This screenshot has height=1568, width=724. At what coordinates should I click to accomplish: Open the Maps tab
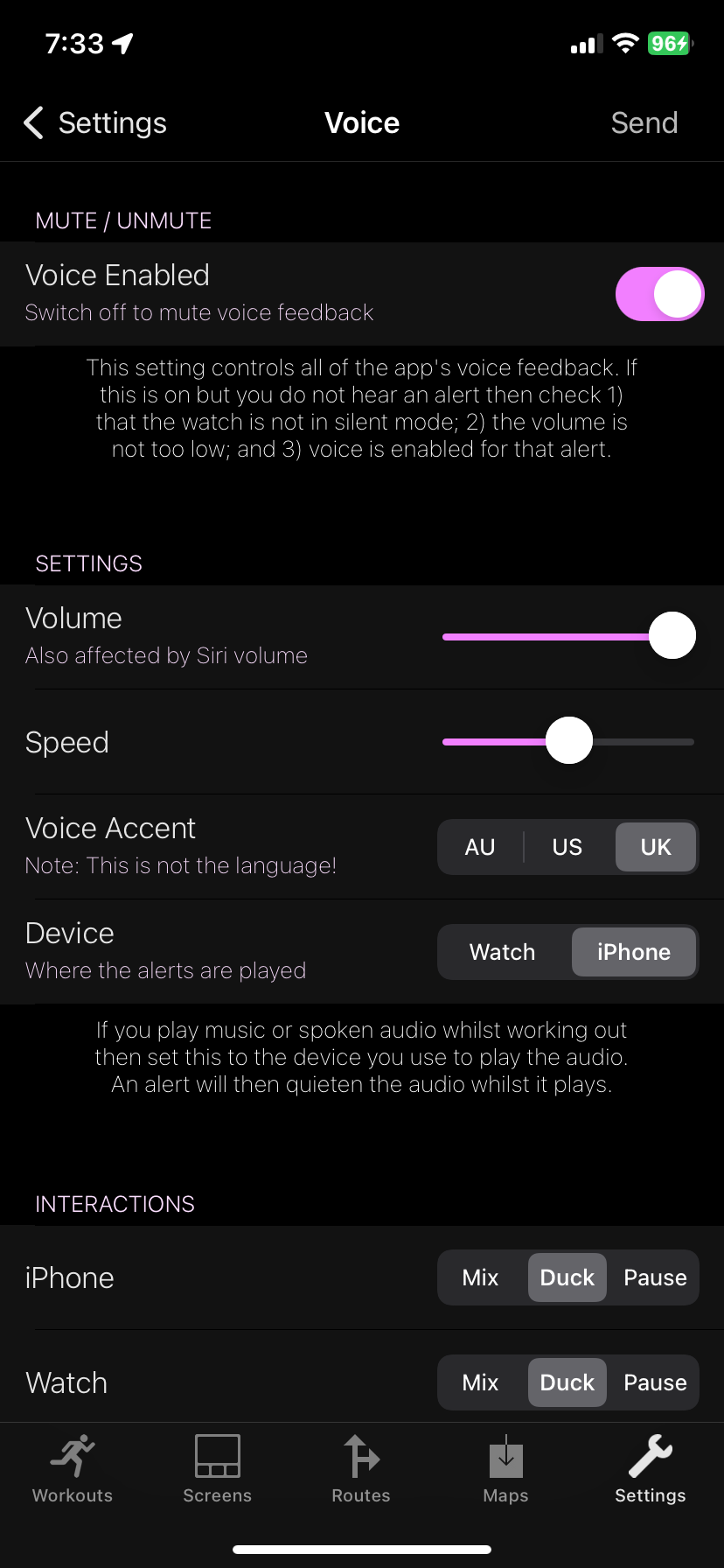[x=505, y=1470]
